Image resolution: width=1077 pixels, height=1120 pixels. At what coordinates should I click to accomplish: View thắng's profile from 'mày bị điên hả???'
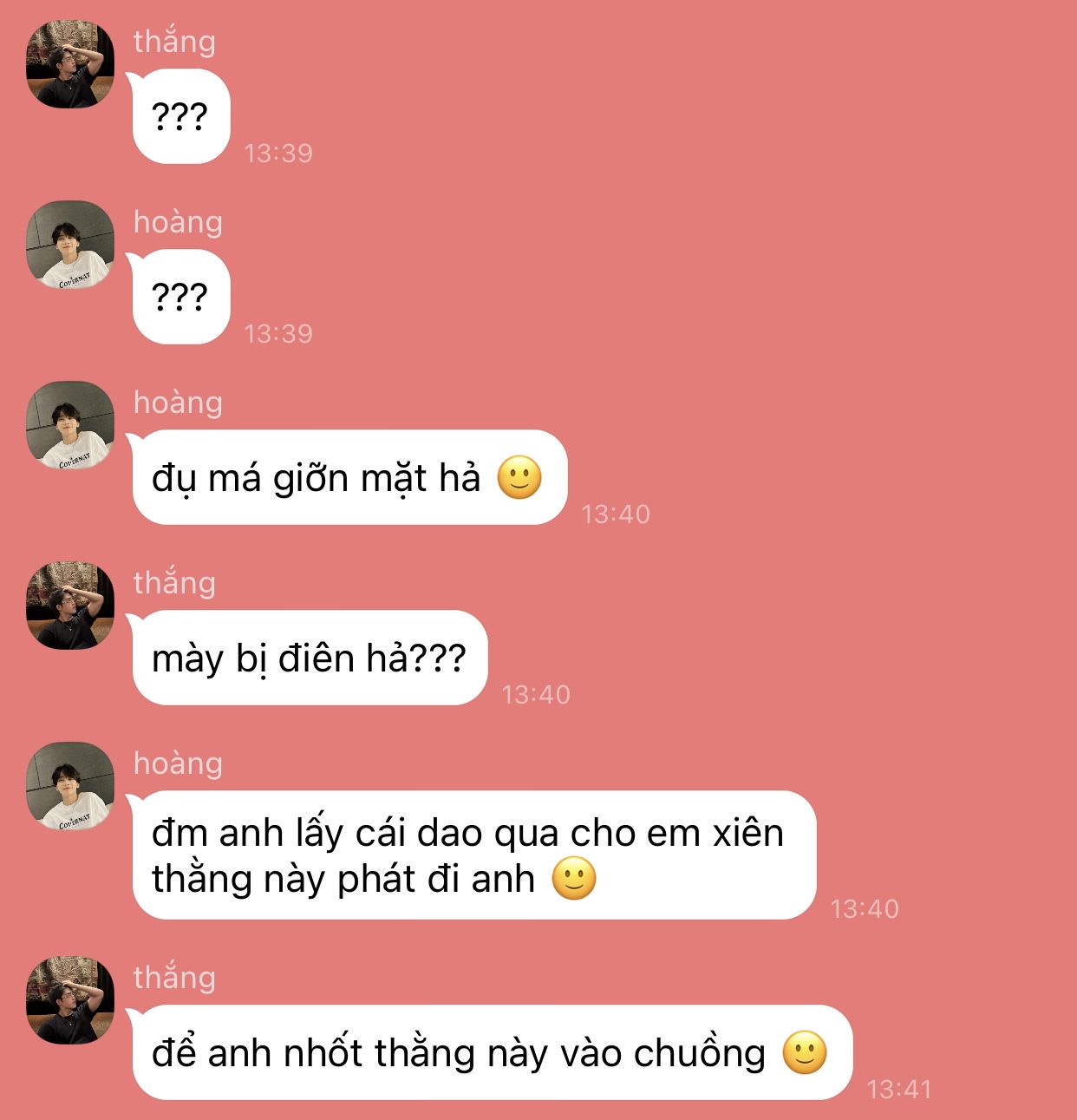click(x=70, y=606)
